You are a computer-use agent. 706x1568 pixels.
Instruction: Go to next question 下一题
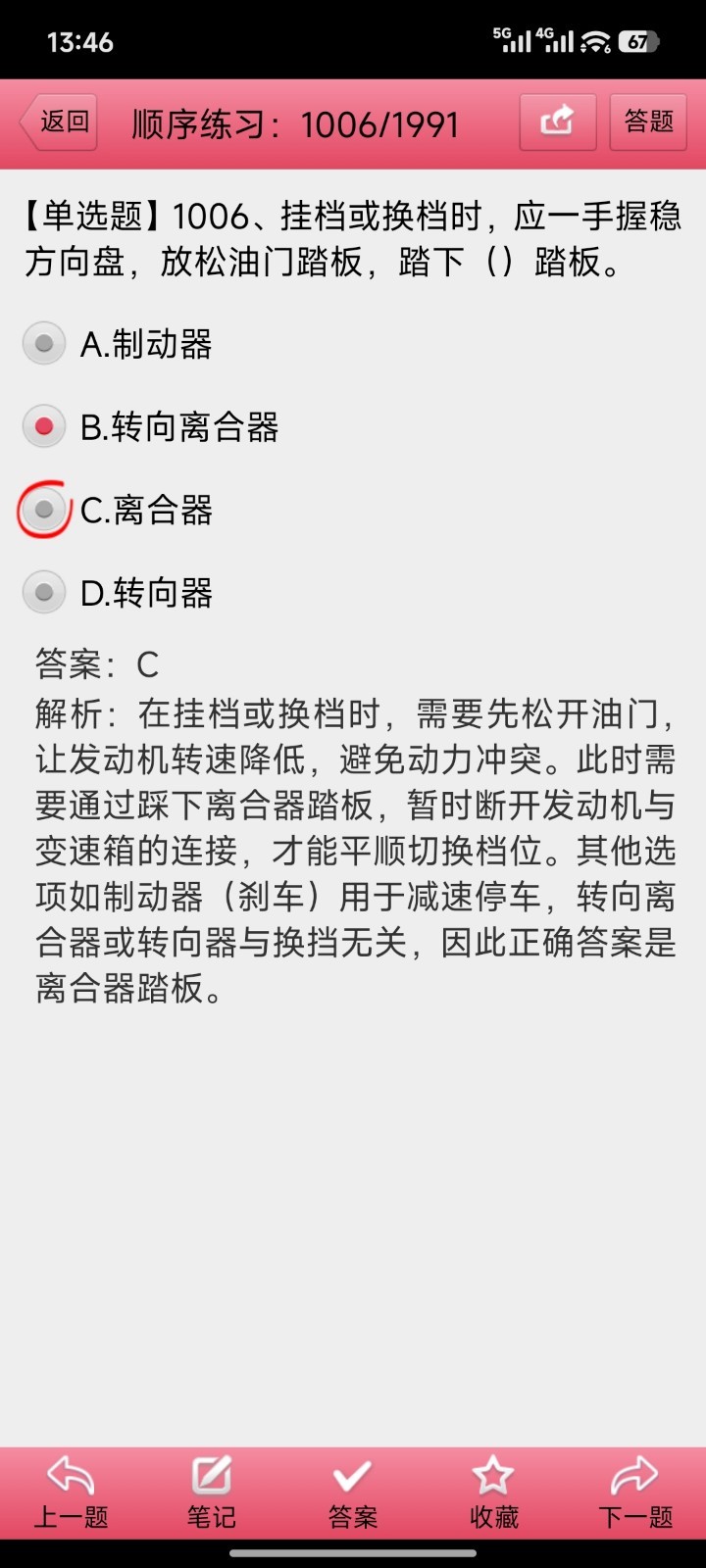635,1492
